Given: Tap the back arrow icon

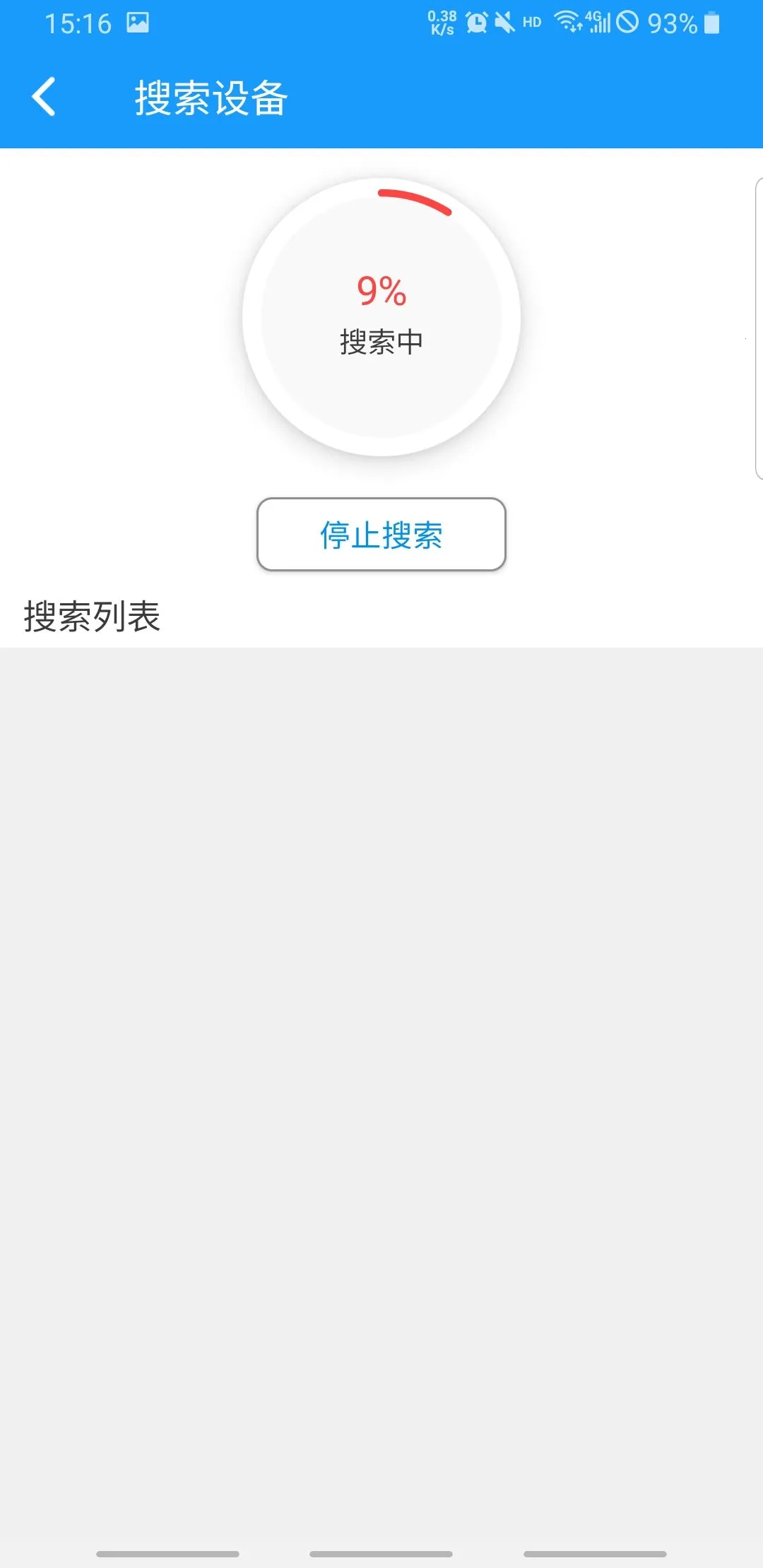Looking at the screenshot, I should [44, 97].
